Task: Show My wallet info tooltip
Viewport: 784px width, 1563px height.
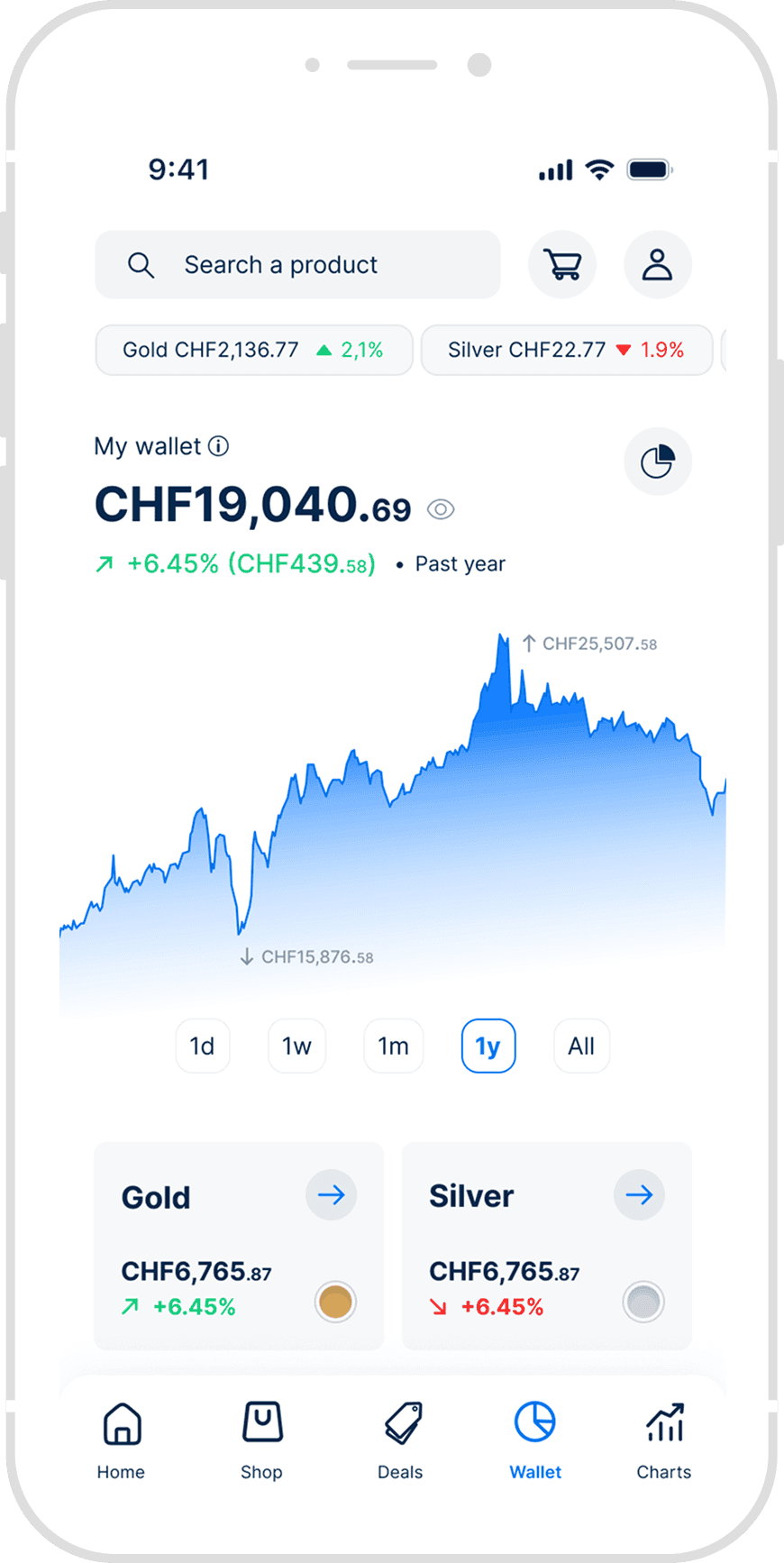Action: (219, 446)
